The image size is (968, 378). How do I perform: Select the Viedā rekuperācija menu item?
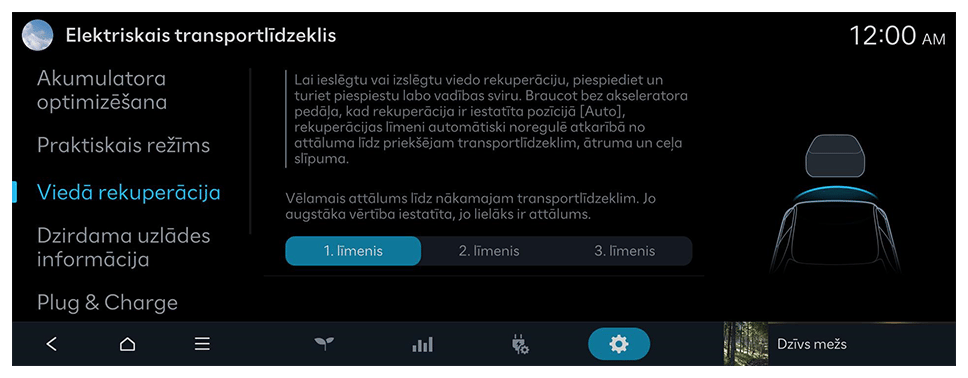tap(128, 192)
